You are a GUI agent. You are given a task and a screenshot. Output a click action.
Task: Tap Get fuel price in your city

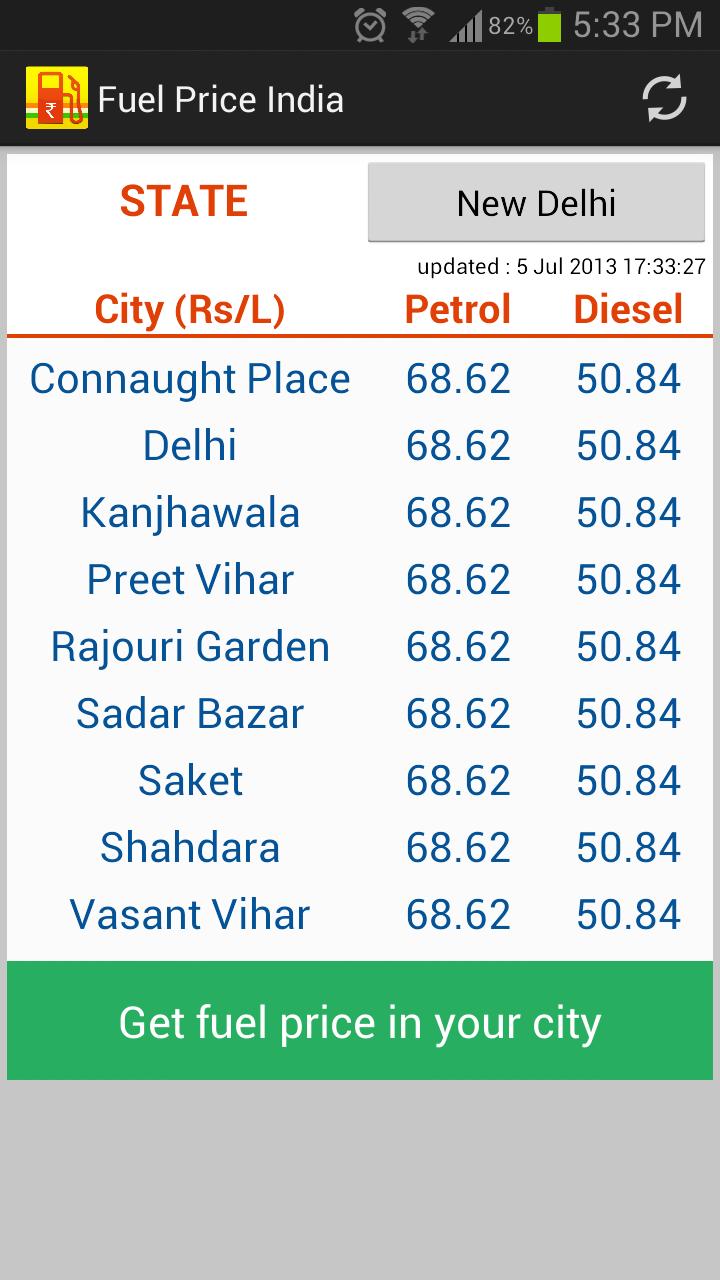(360, 1021)
